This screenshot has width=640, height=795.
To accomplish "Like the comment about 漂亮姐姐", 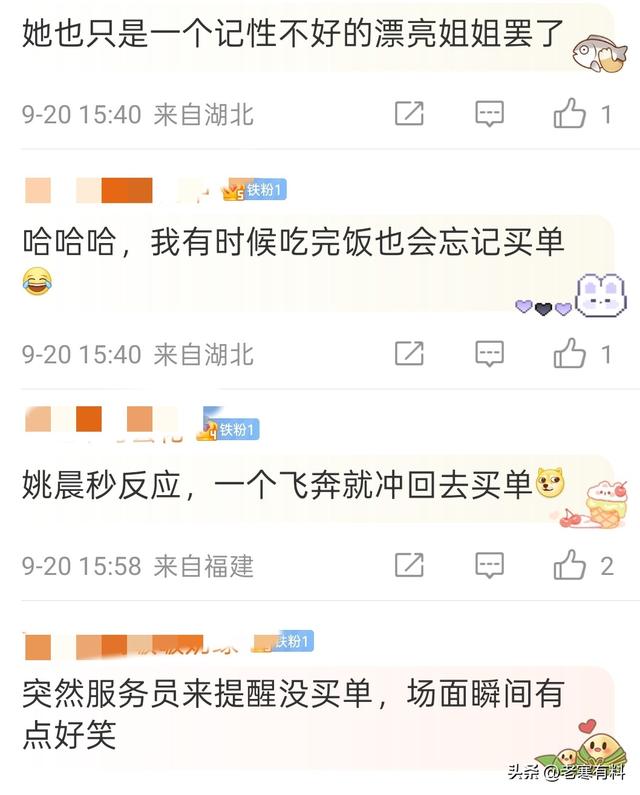I will point(570,114).
